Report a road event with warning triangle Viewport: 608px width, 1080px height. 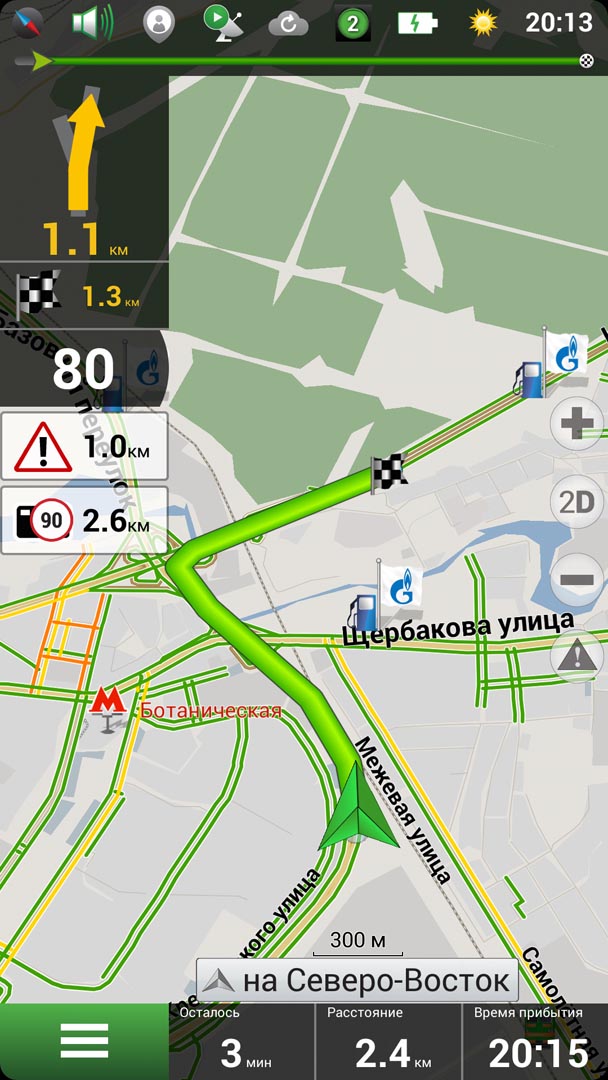click(x=577, y=657)
